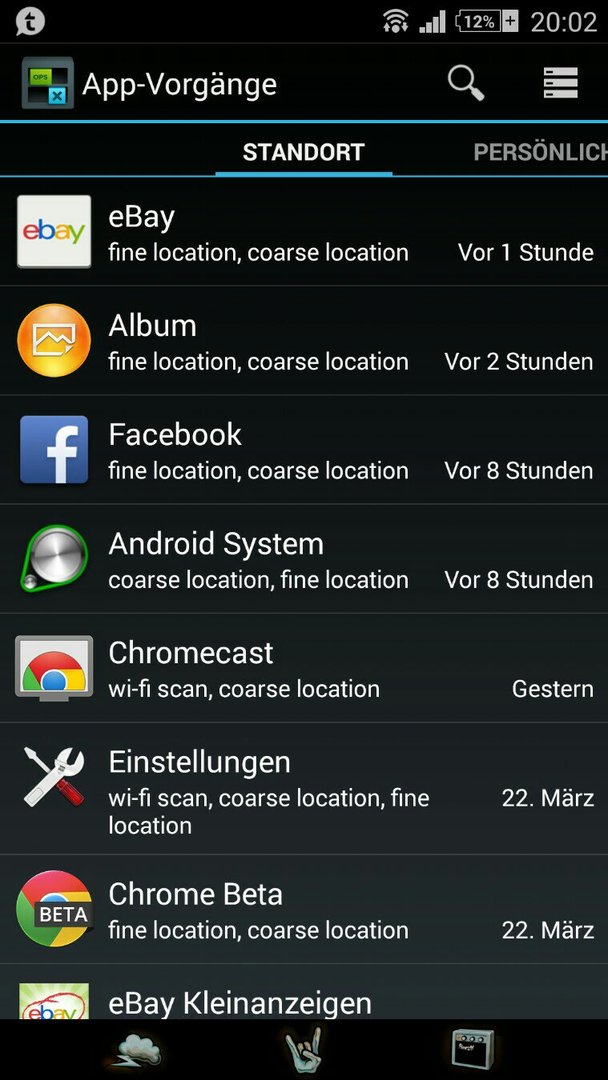
Task: Select the Standort tab
Action: click(304, 152)
